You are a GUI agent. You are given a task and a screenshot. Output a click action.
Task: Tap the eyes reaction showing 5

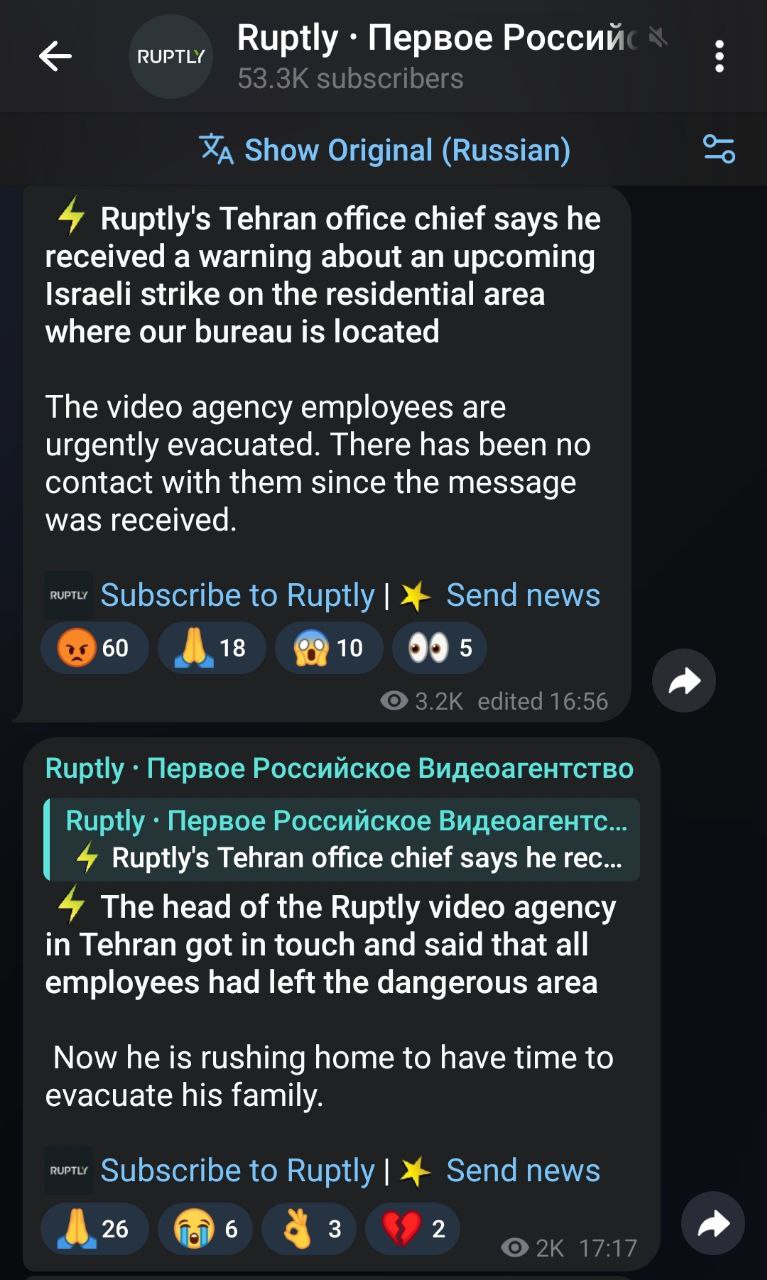(x=439, y=648)
